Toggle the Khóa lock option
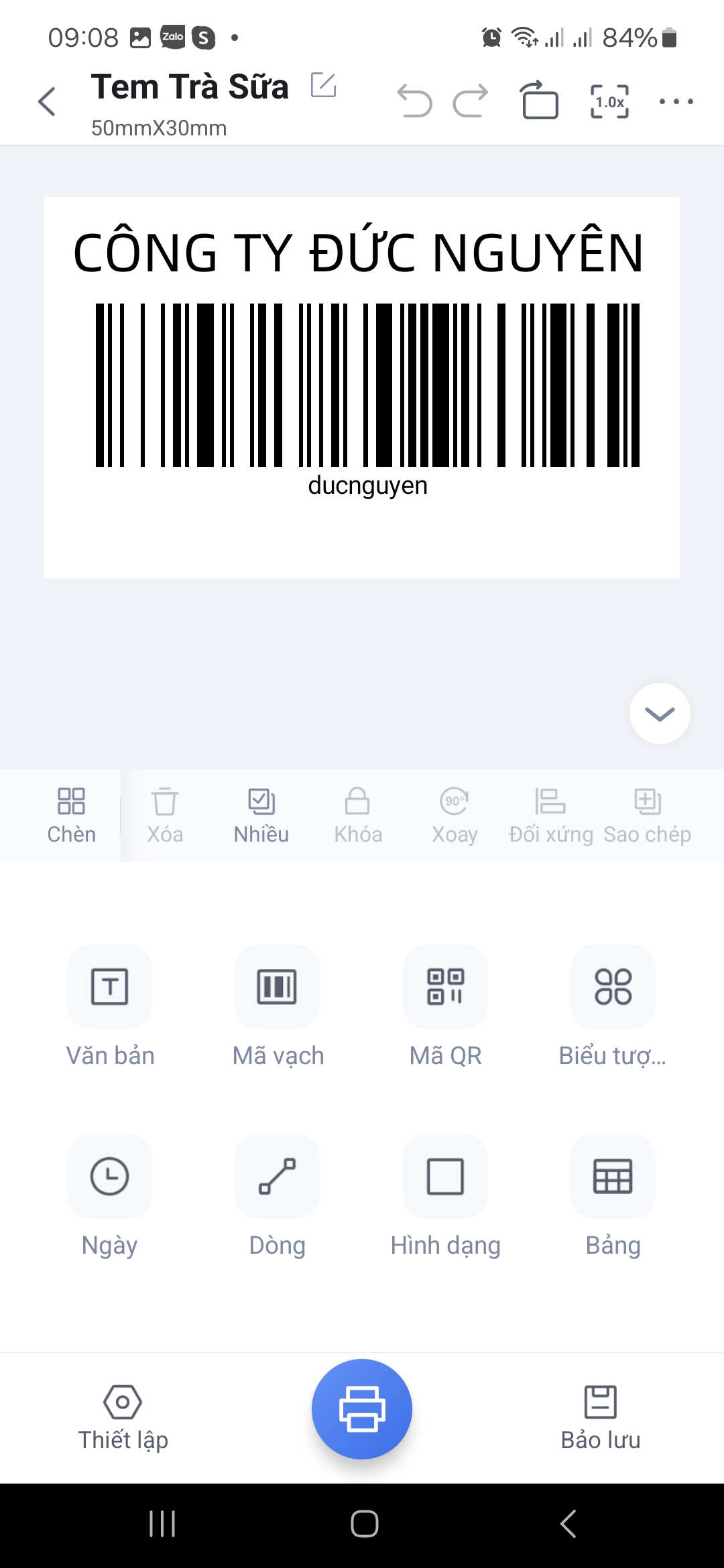The height and width of the screenshot is (1568, 724). pos(358,814)
